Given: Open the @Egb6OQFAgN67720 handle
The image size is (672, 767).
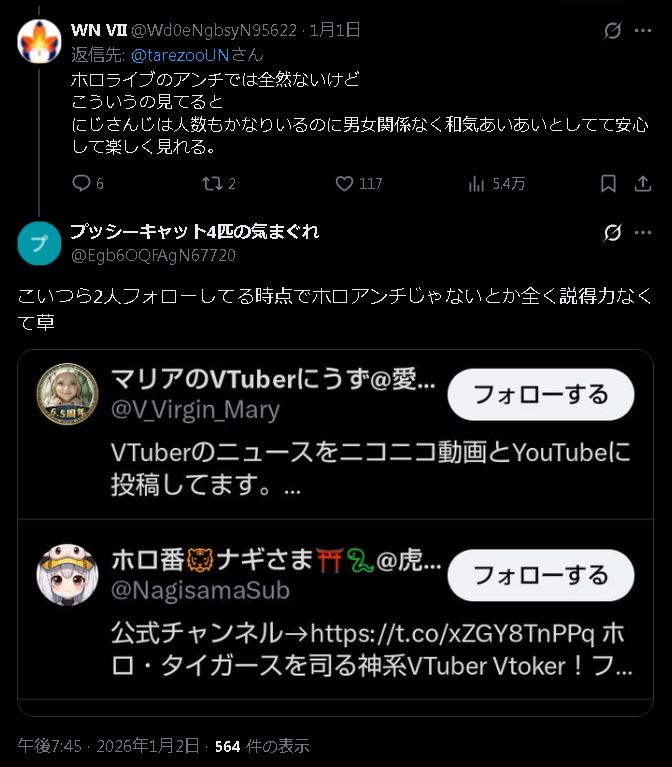Looking at the screenshot, I should (153, 255).
